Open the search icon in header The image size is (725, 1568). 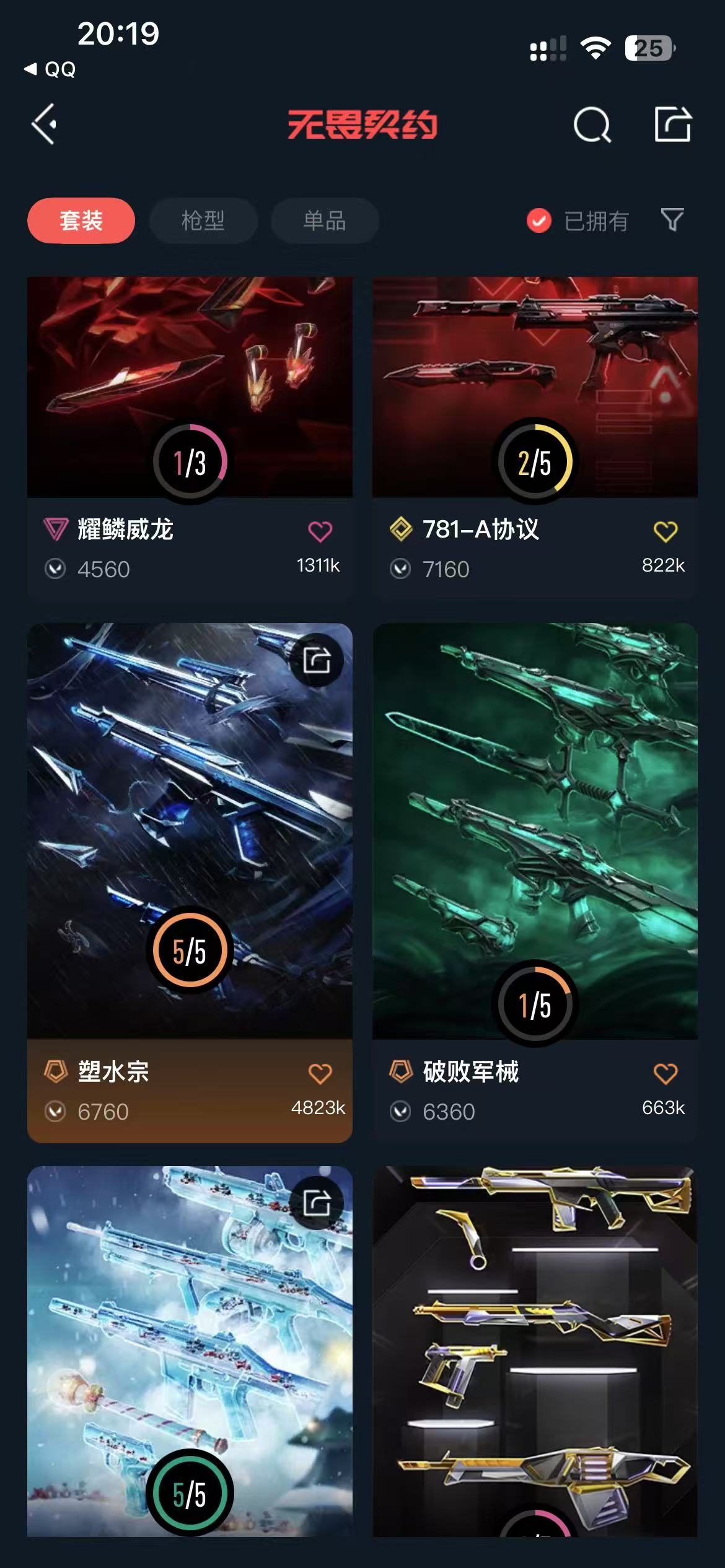coord(592,125)
